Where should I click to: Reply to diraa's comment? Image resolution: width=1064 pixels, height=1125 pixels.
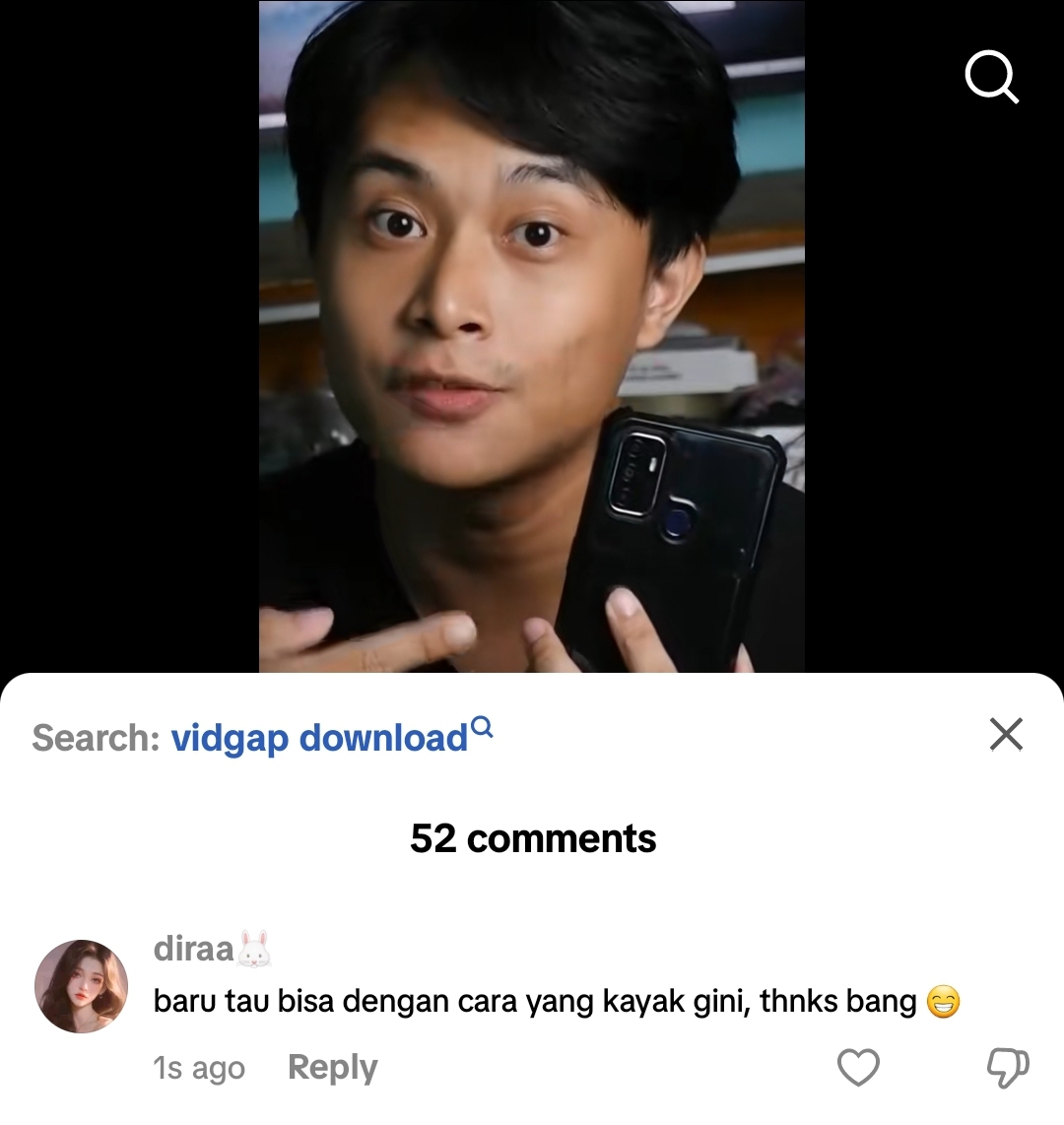[x=332, y=1067]
